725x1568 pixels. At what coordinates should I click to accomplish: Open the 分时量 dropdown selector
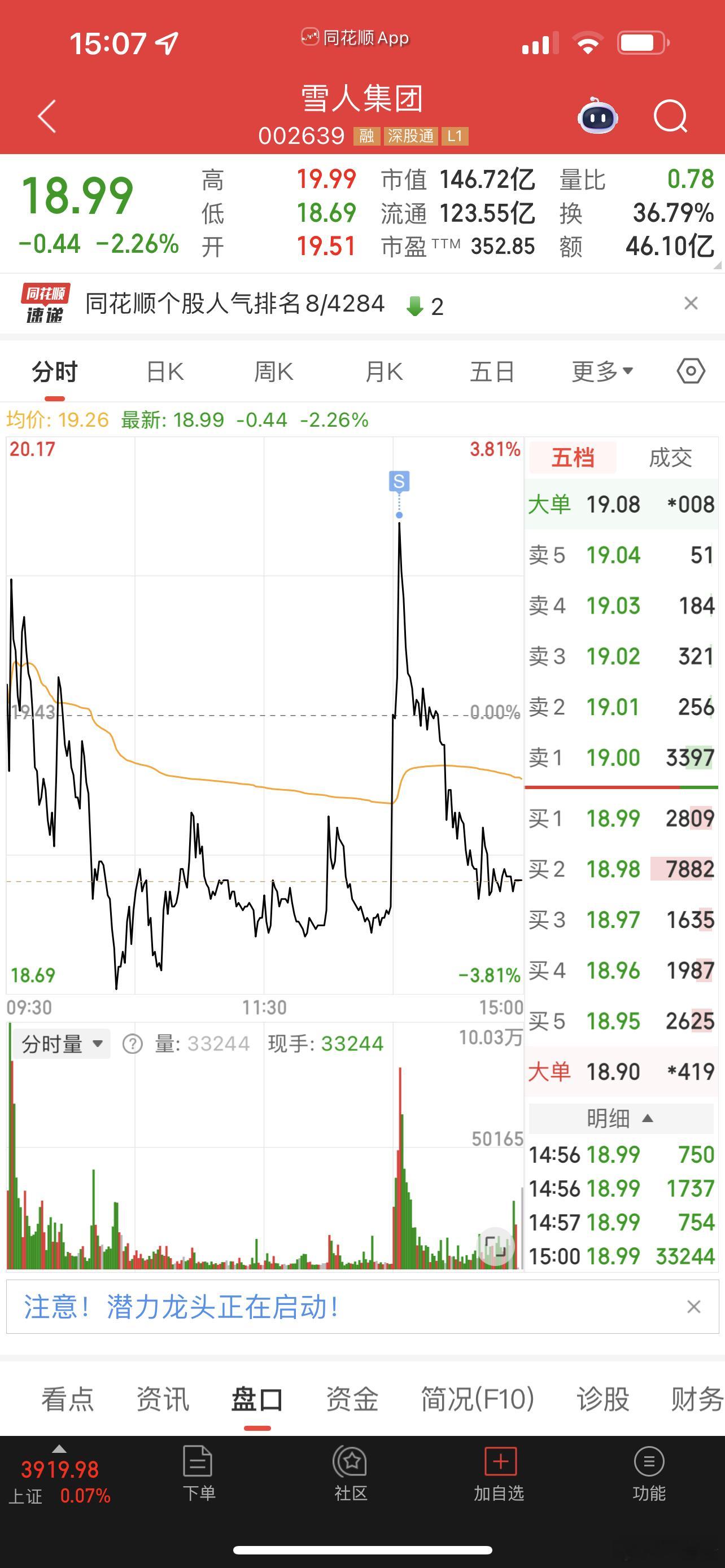[x=61, y=1043]
